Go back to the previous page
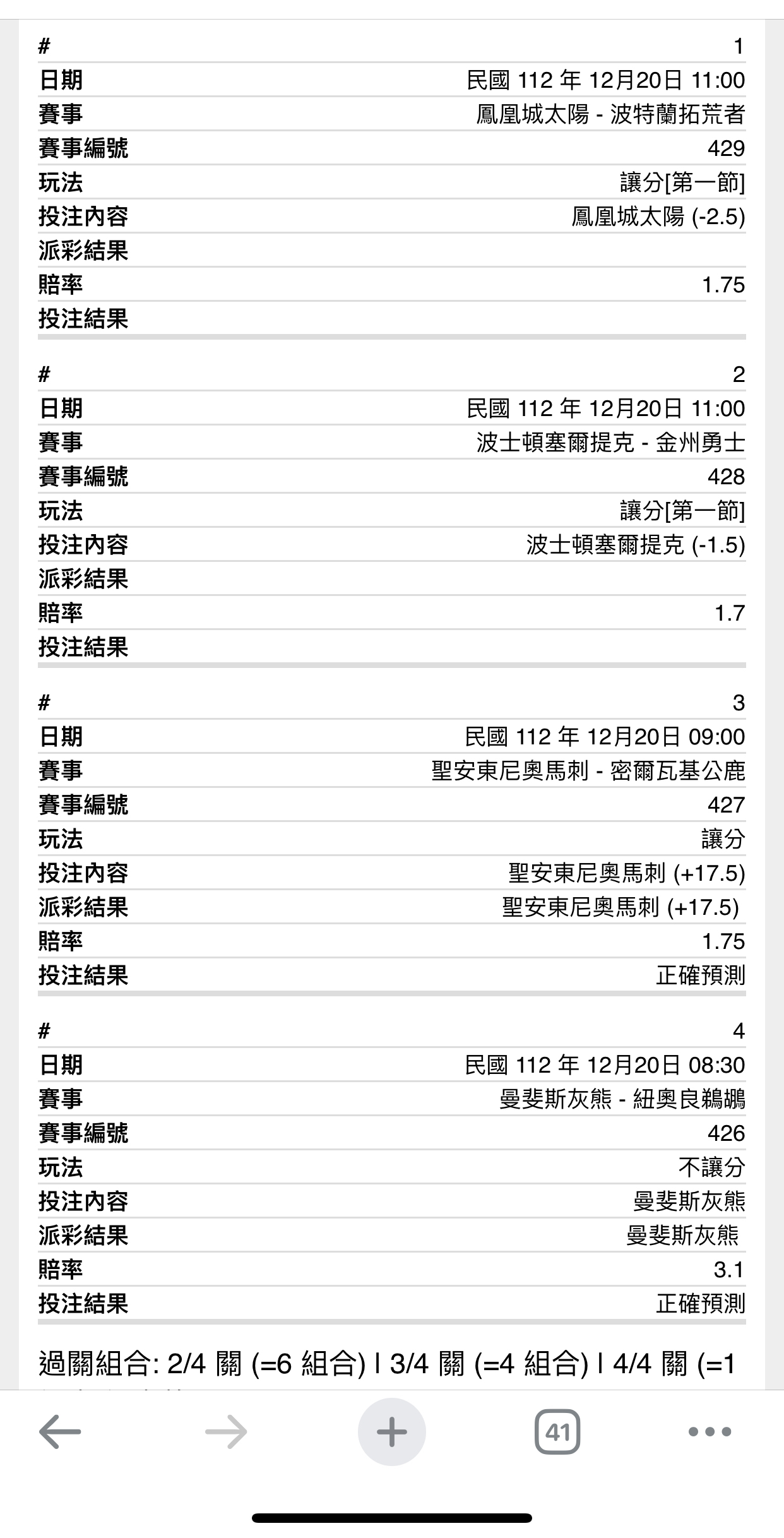Image resolution: width=784 pixels, height=1538 pixels. tap(60, 1431)
